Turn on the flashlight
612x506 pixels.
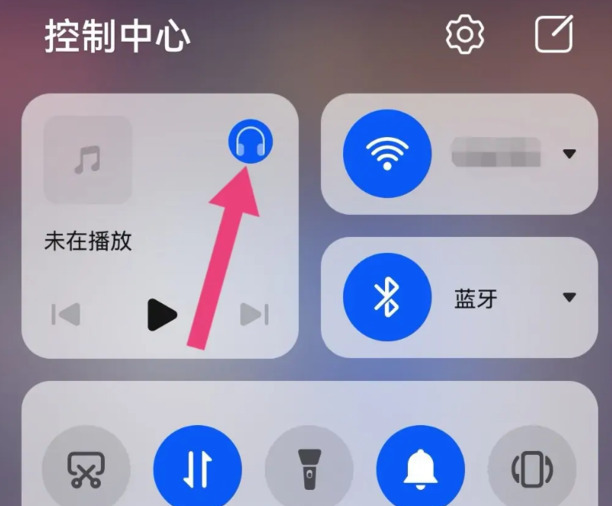point(309,469)
